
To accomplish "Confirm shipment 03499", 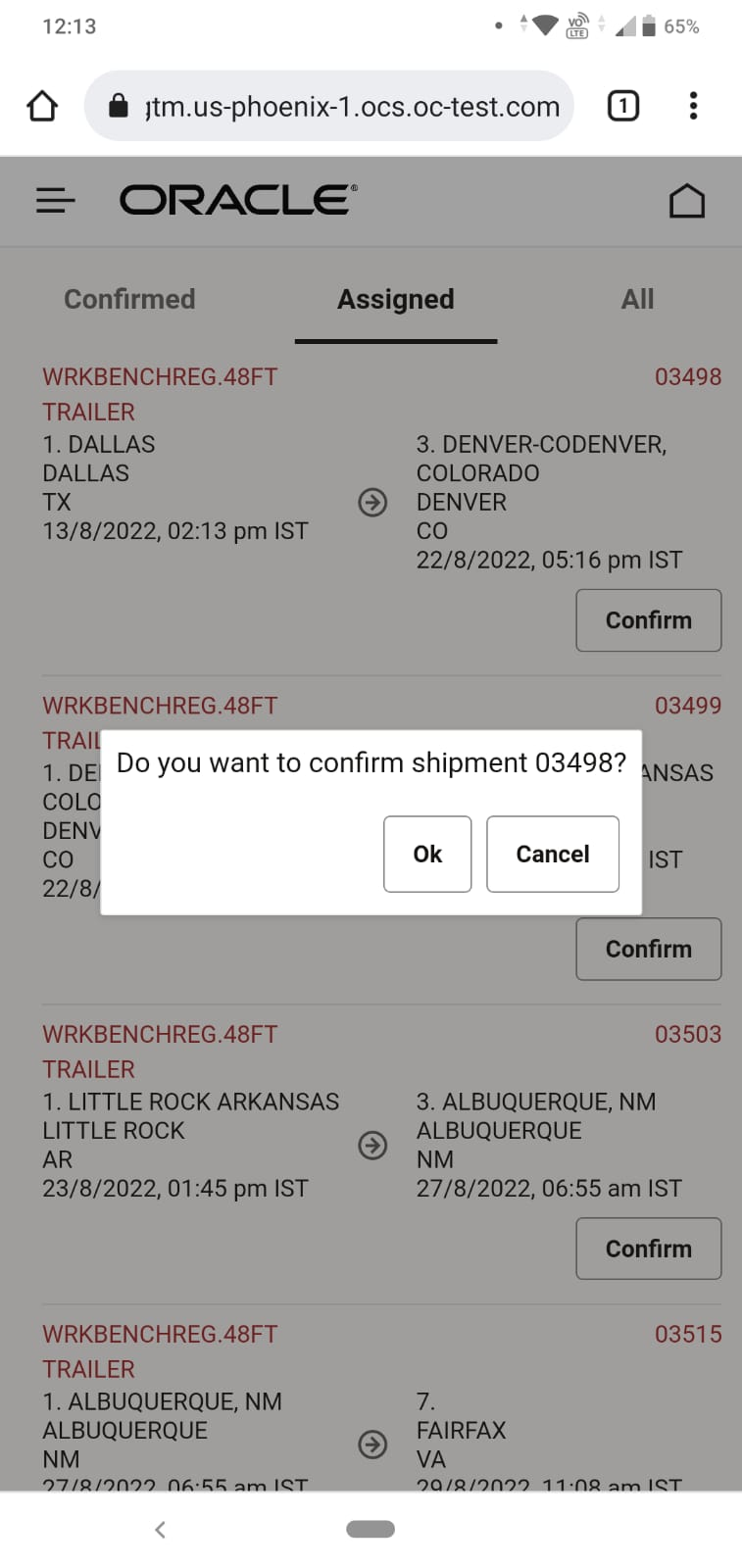I will 648,949.
